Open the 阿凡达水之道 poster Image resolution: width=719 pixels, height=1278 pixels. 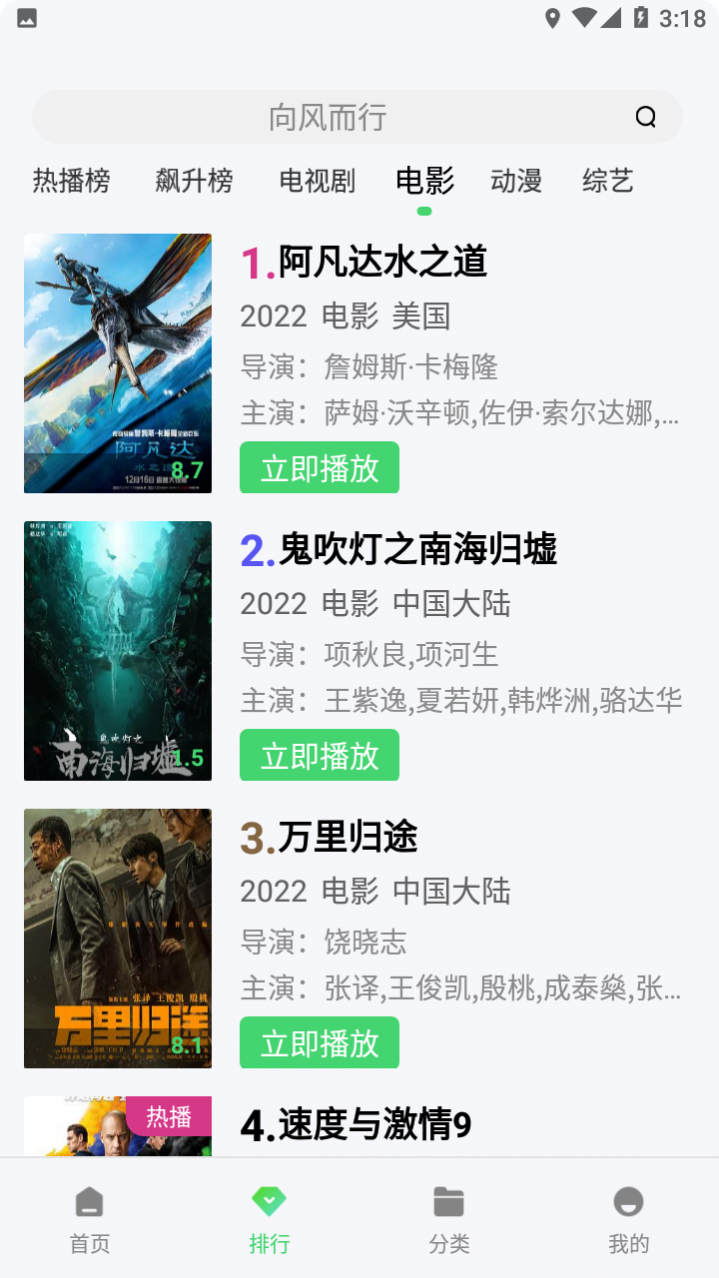118,363
